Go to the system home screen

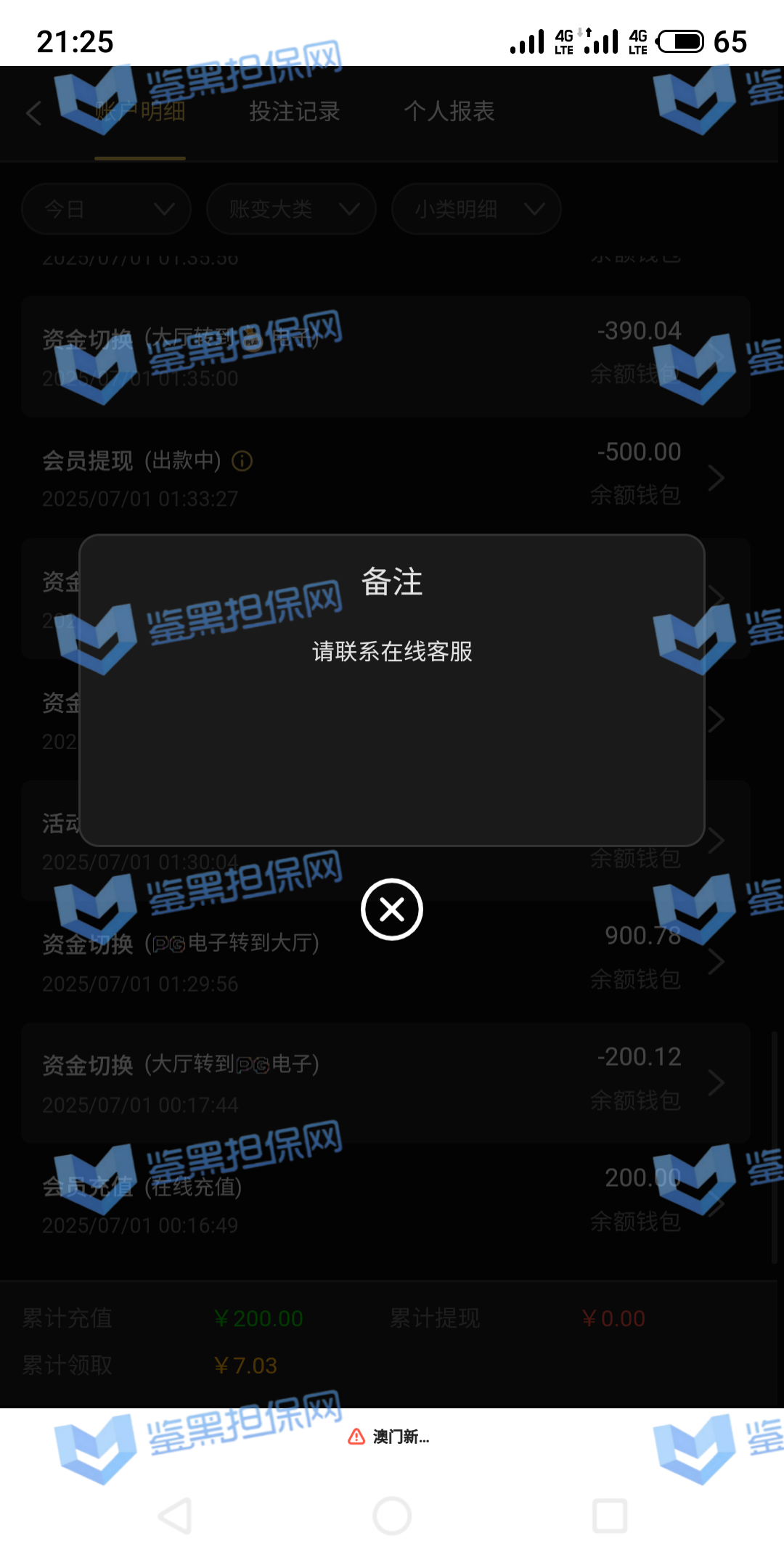pos(392,1516)
